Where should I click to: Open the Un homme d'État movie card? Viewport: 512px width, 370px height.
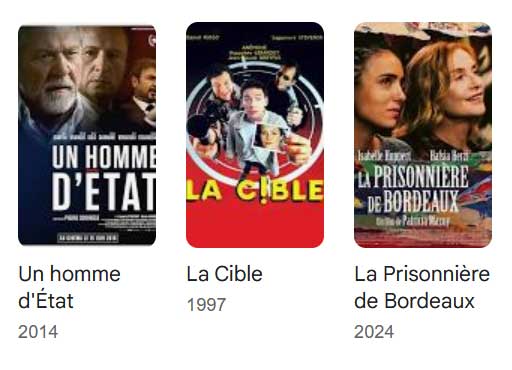(87, 182)
